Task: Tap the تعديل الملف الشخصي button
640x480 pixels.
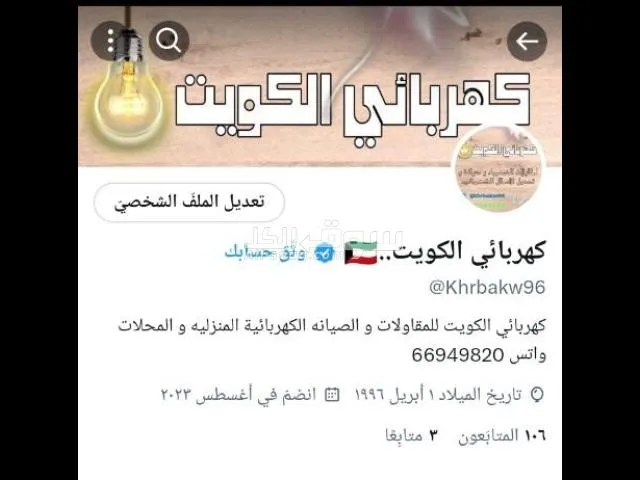Action: coord(189,202)
